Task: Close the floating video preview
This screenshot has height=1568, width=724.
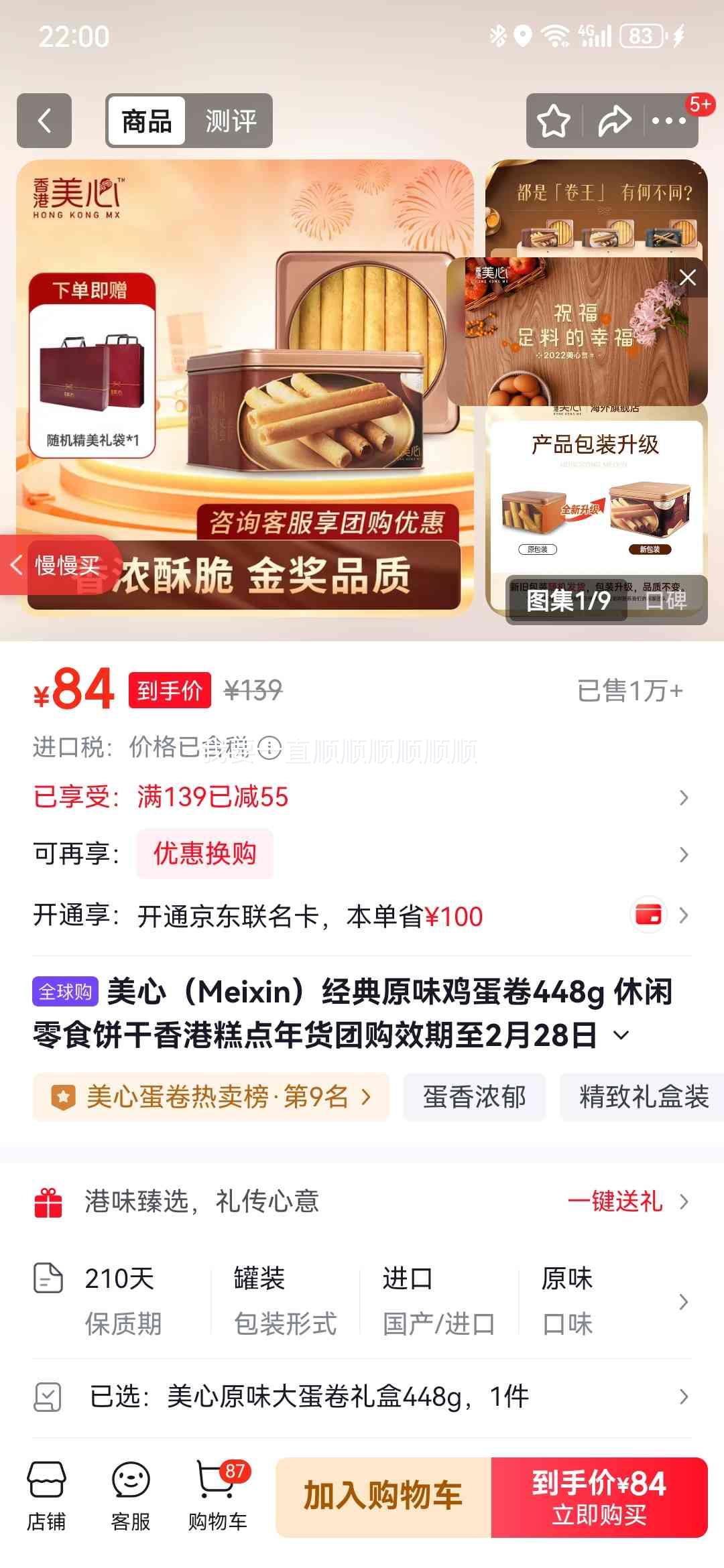Action: point(688,277)
